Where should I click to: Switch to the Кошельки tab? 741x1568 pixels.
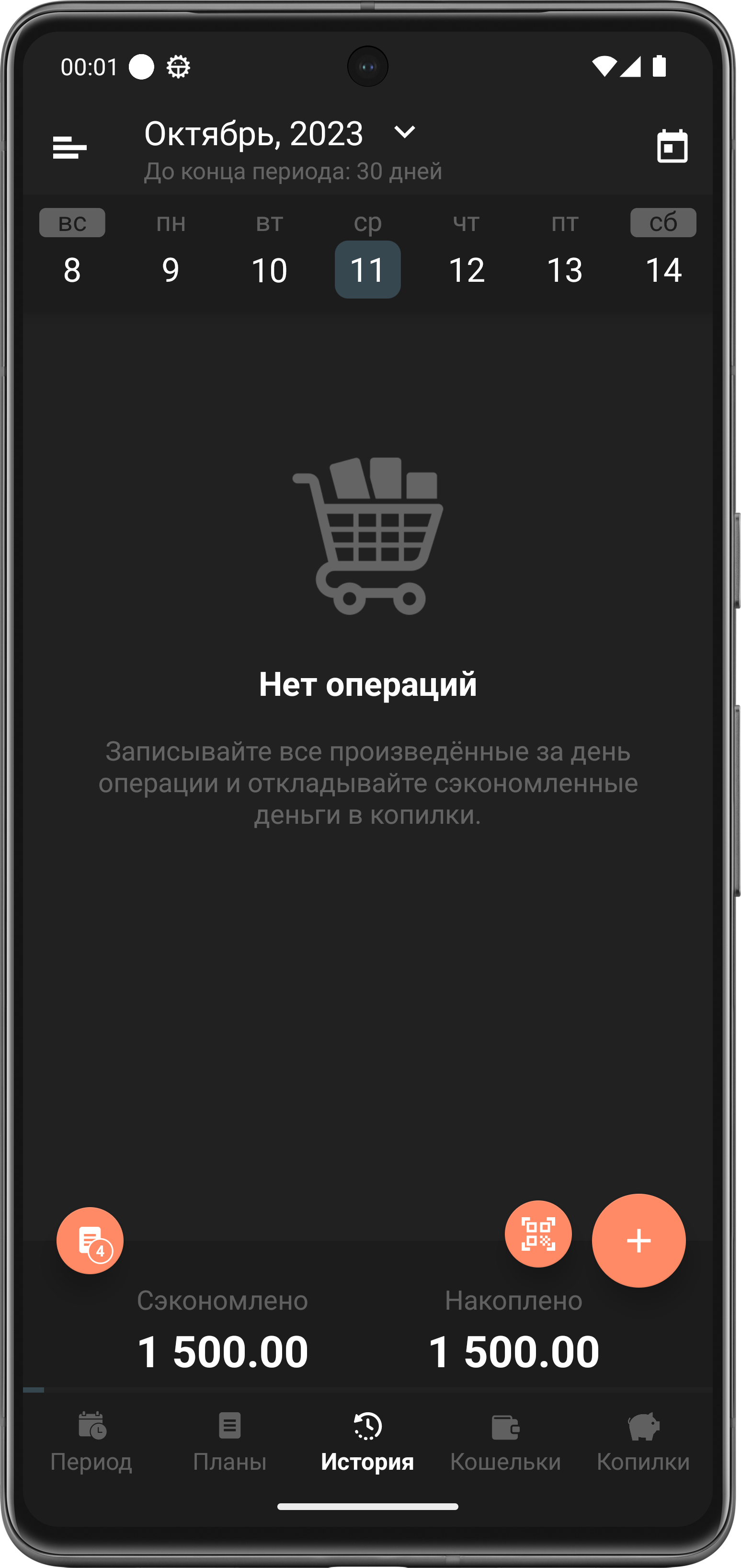505,1441
